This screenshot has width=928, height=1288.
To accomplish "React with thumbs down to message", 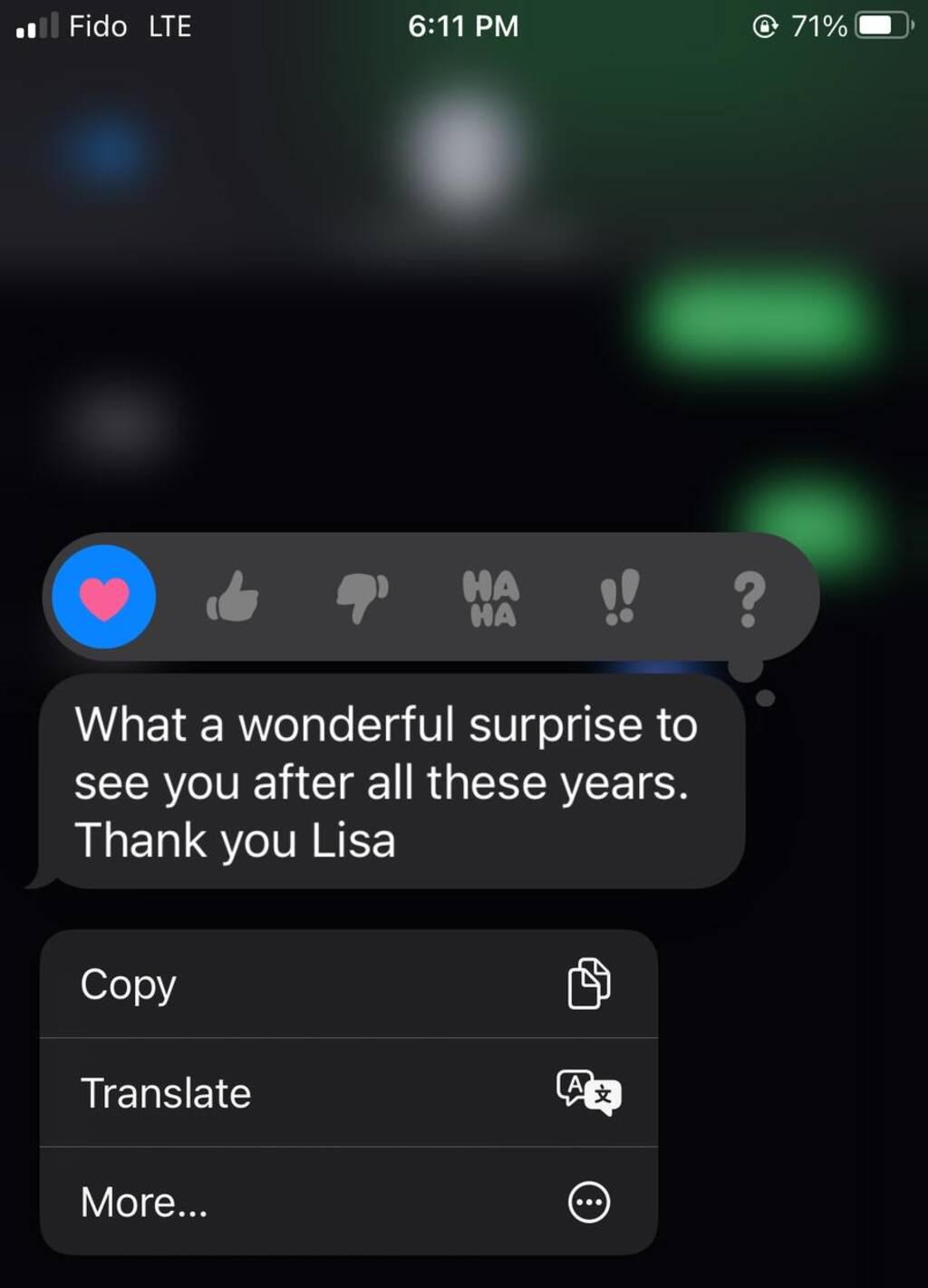I will [x=361, y=597].
